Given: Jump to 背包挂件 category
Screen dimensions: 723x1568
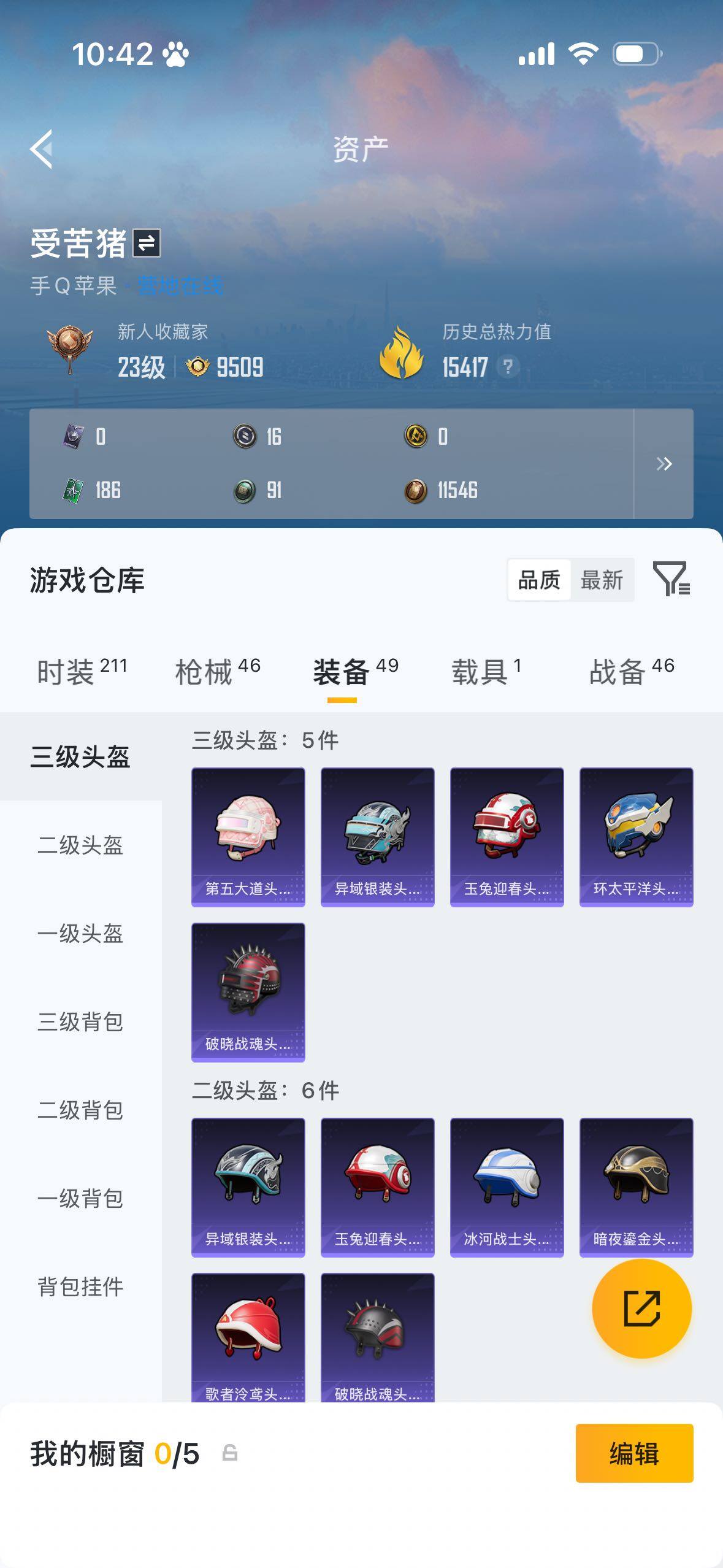Looking at the screenshot, I should (80, 1287).
